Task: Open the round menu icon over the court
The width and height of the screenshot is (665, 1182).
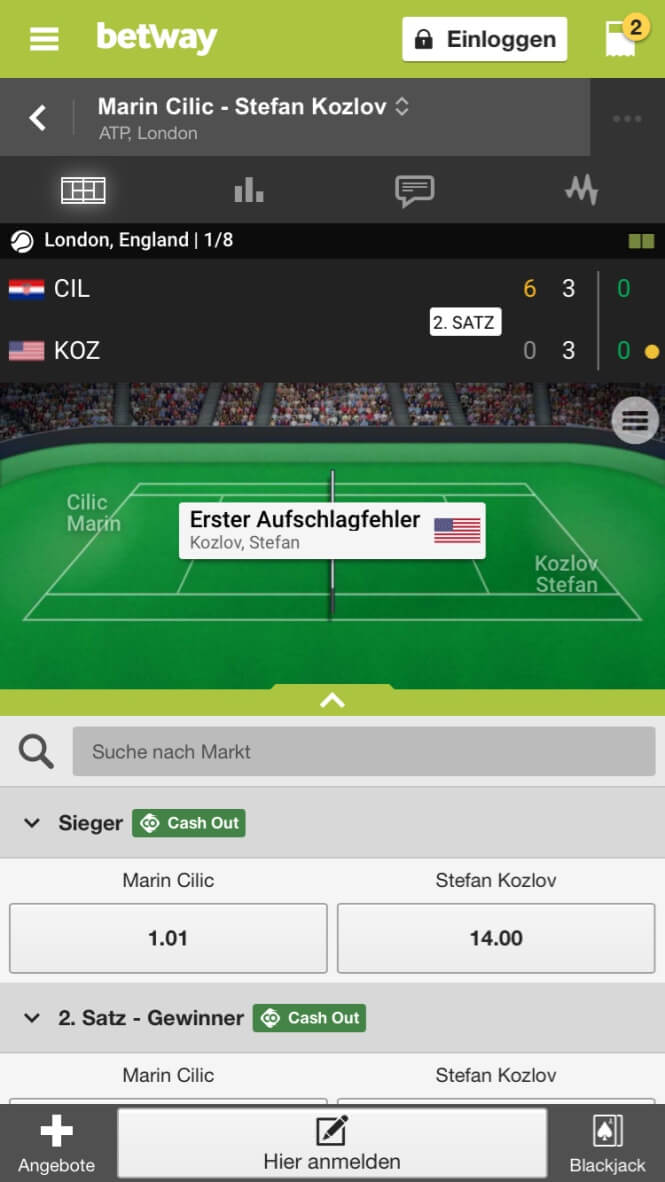Action: pyautogui.click(x=635, y=420)
